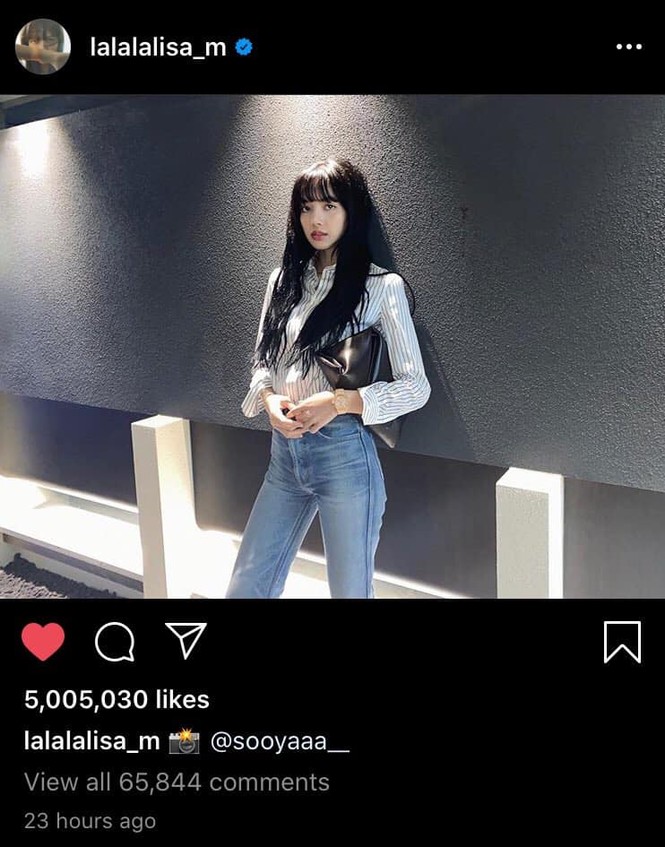Open the lalalalisa_m username in the header
This screenshot has width=665, height=847.
click(x=157, y=47)
